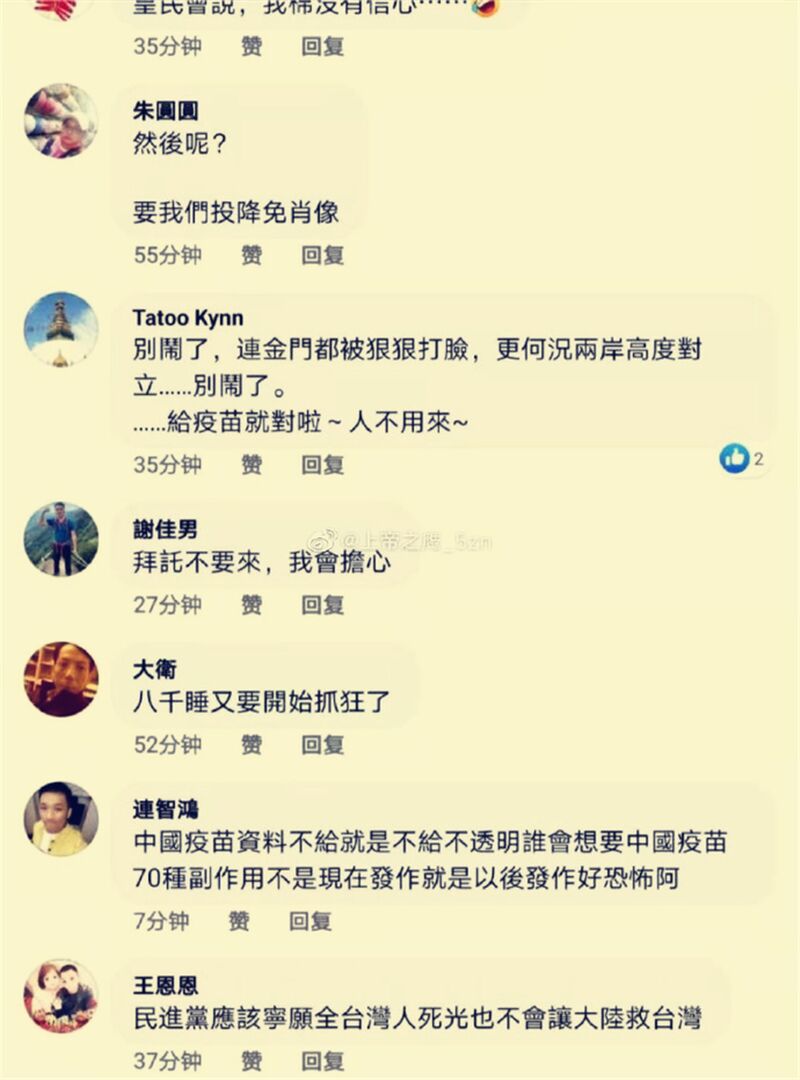Screen dimensions: 800x1080
Task: View reactions on Tatoo Kynn's comment
Action: [x=741, y=459]
